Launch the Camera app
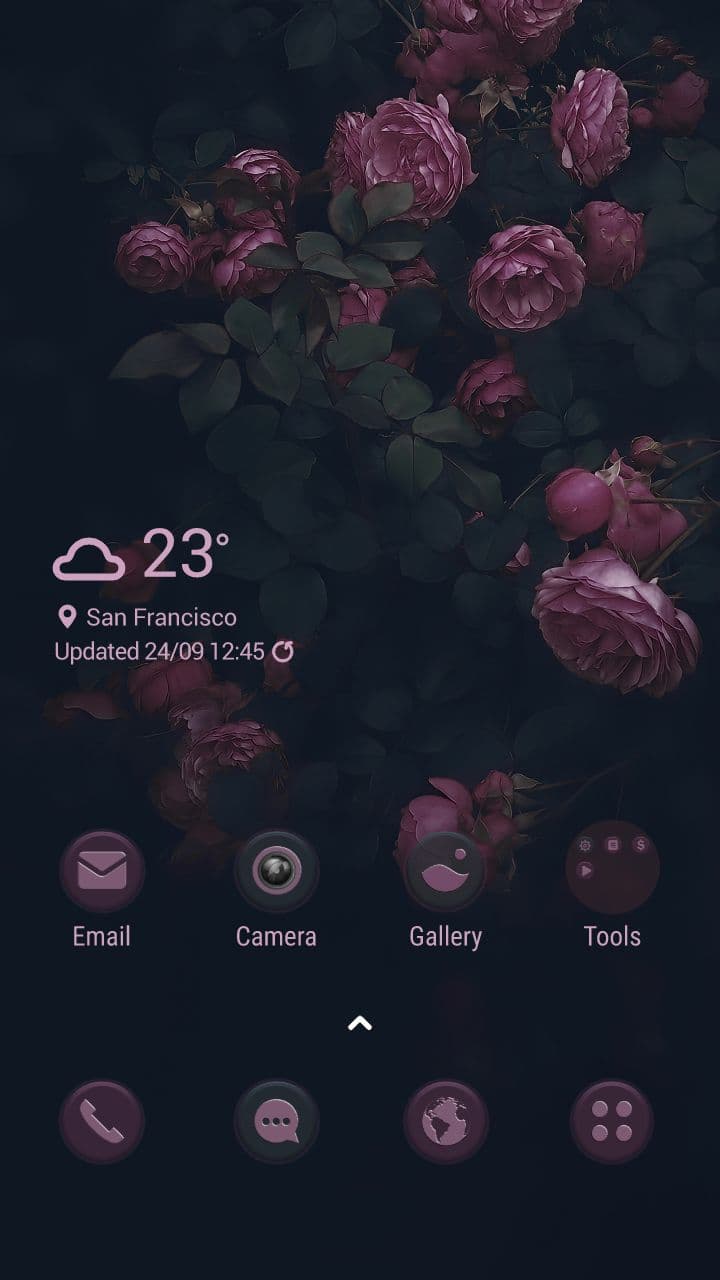Image resolution: width=720 pixels, height=1280 pixels. pyautogui.click(x=276, y=871)
